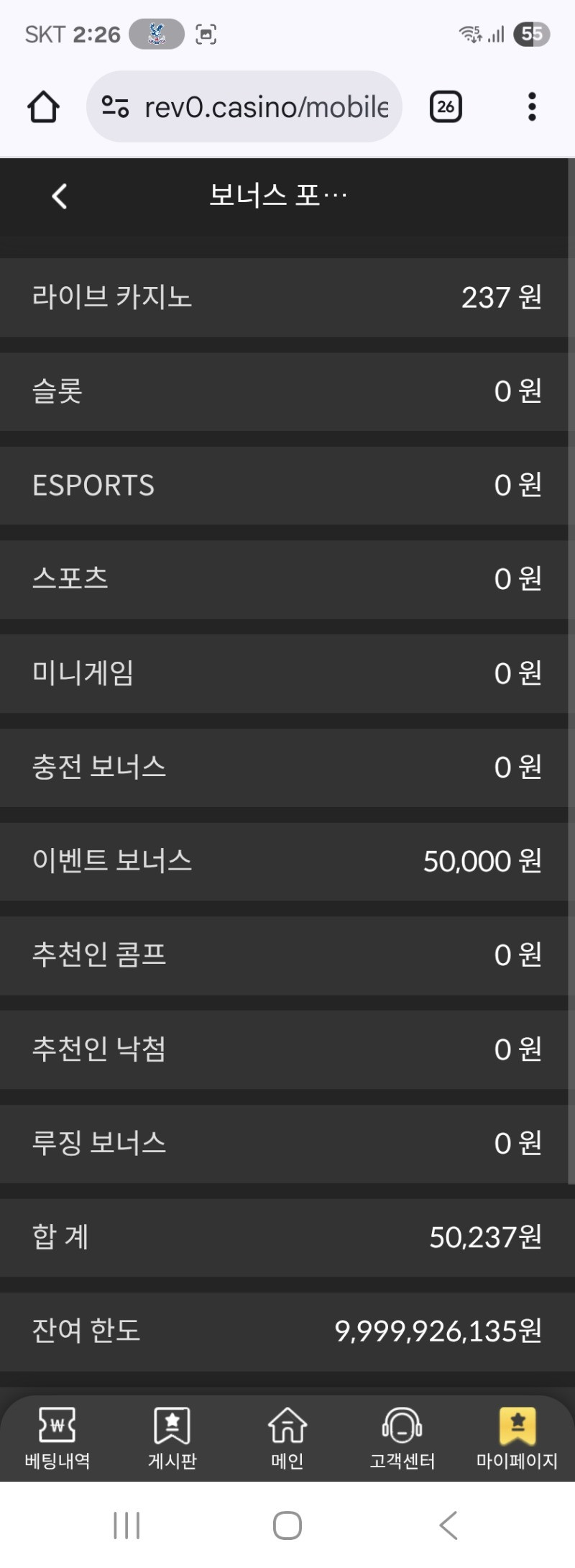Go back from the 보너스 포인트 page
The width and height of the screenshot is (575, 1568).
[x=60, y=196]
